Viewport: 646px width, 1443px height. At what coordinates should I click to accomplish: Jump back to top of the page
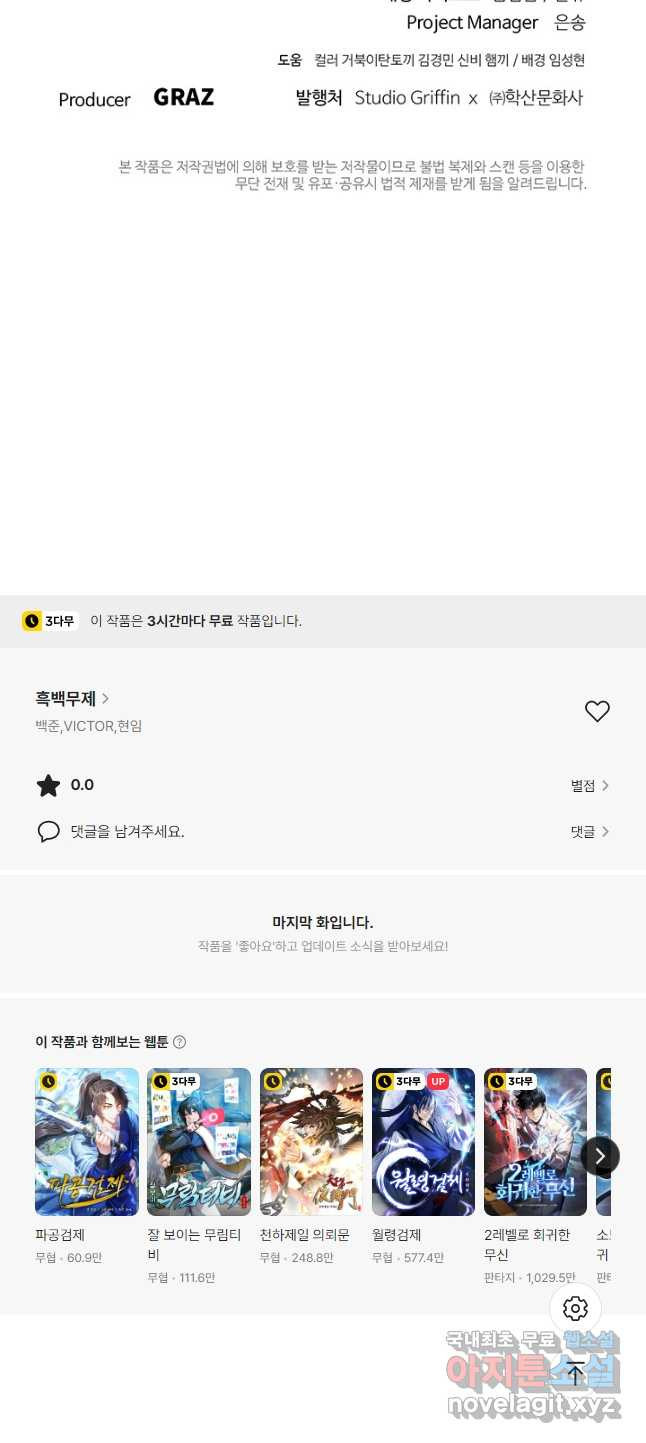(x=575, y=1373)
